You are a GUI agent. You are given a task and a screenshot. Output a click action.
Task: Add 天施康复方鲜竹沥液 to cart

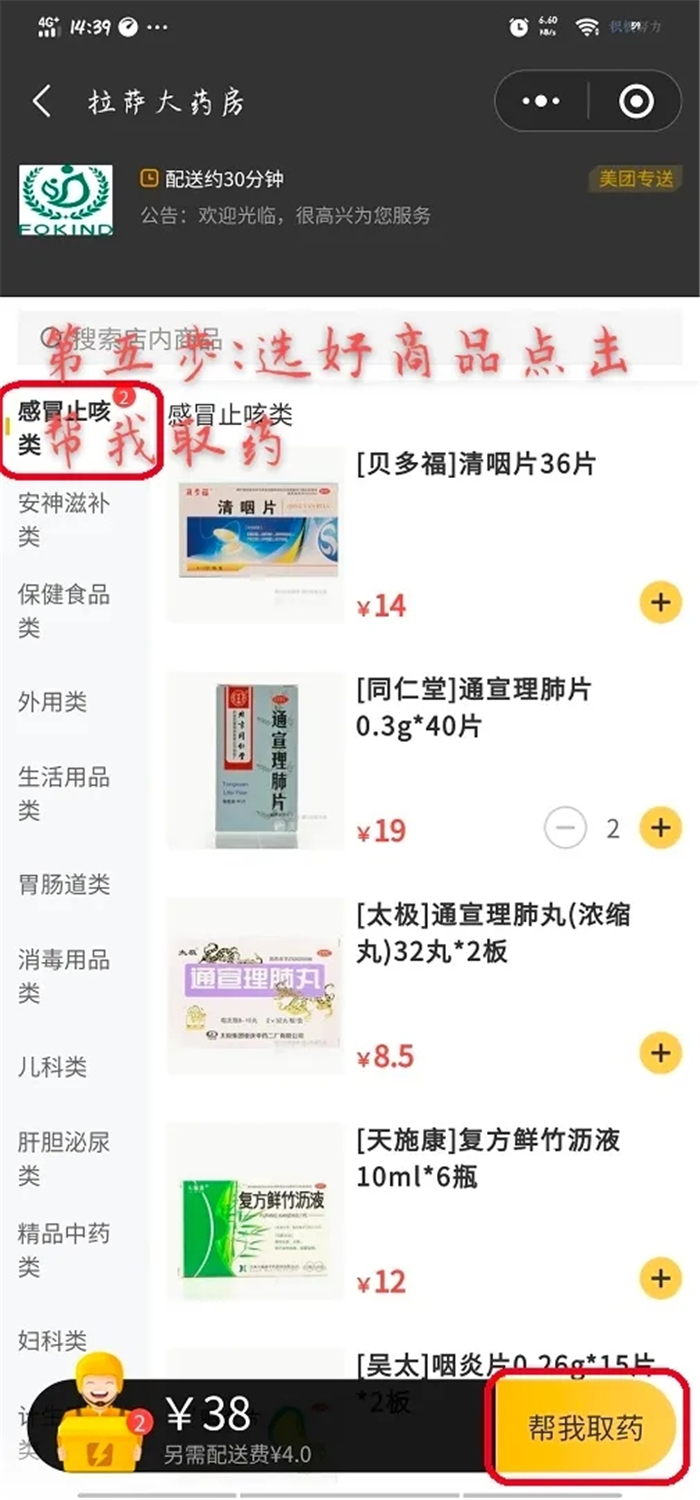pos(660,1278)
